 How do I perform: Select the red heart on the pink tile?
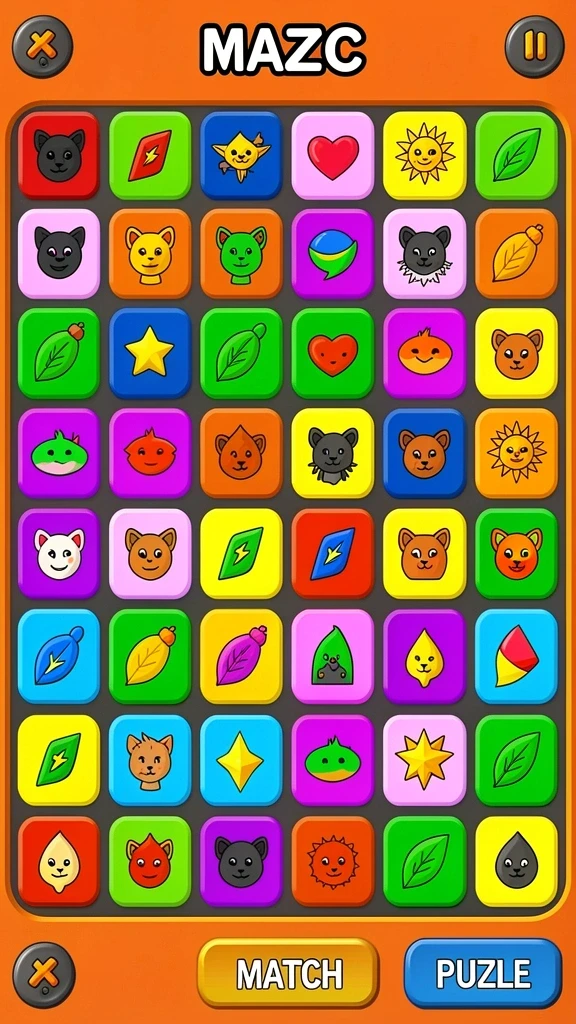point(333,155)
